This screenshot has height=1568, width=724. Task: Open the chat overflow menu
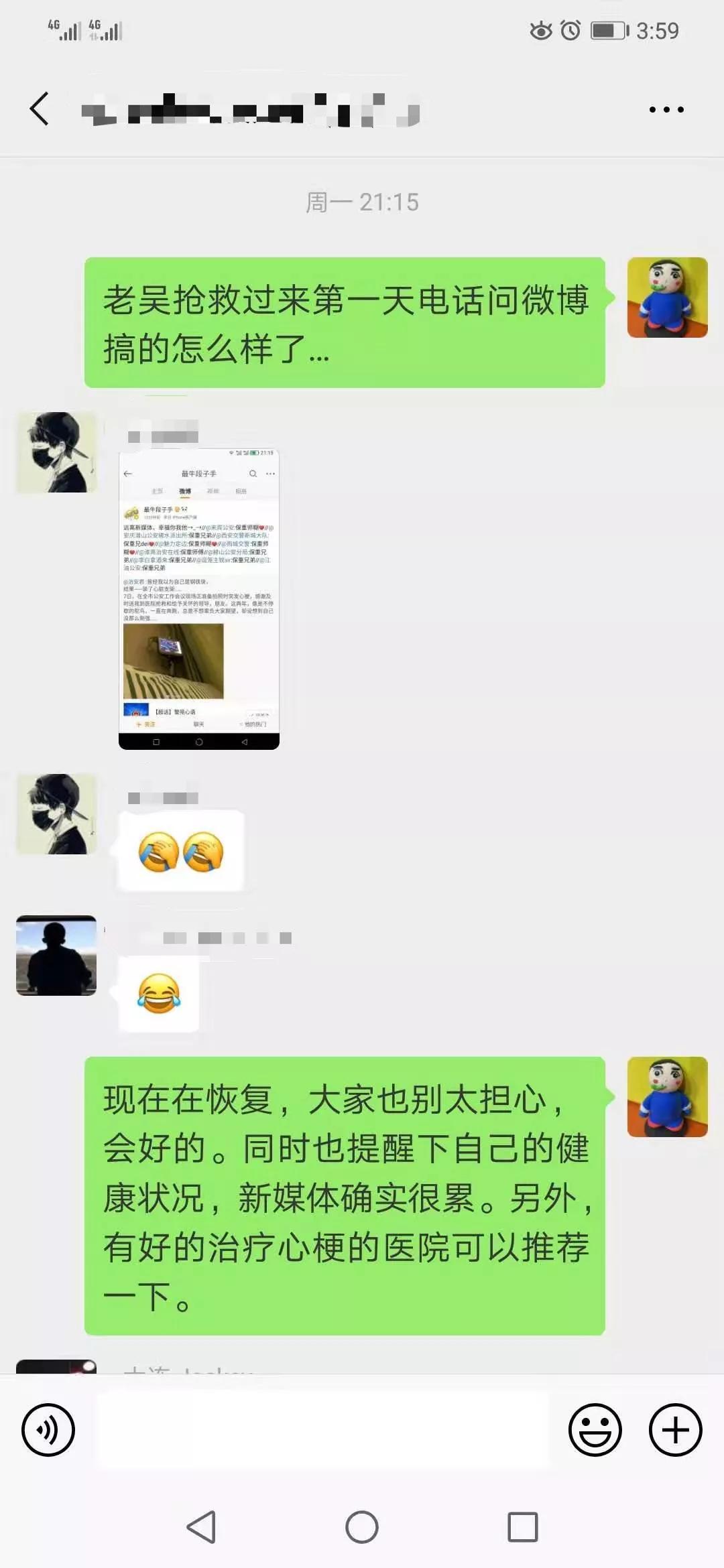pos(666,109)
